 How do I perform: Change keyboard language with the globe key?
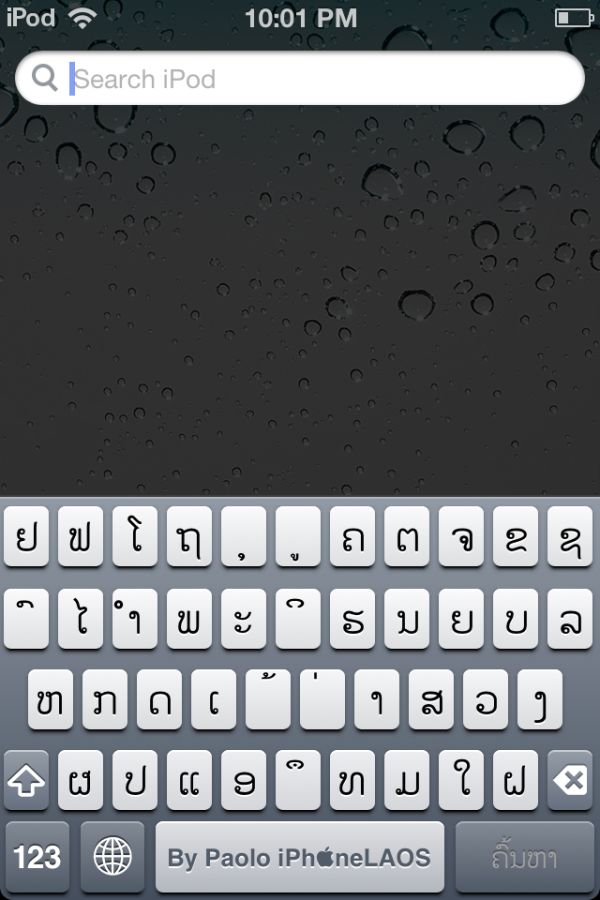click(x=113, y=857)
